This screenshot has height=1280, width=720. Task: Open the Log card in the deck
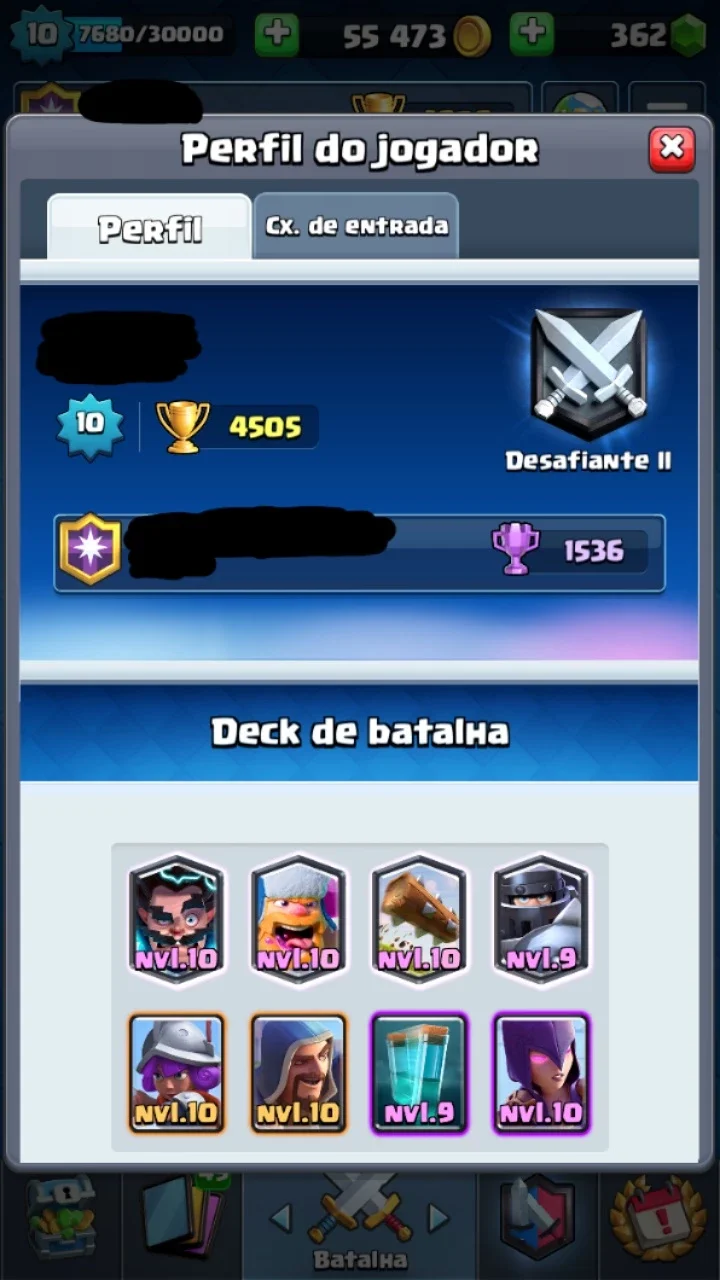pos(420,918)
